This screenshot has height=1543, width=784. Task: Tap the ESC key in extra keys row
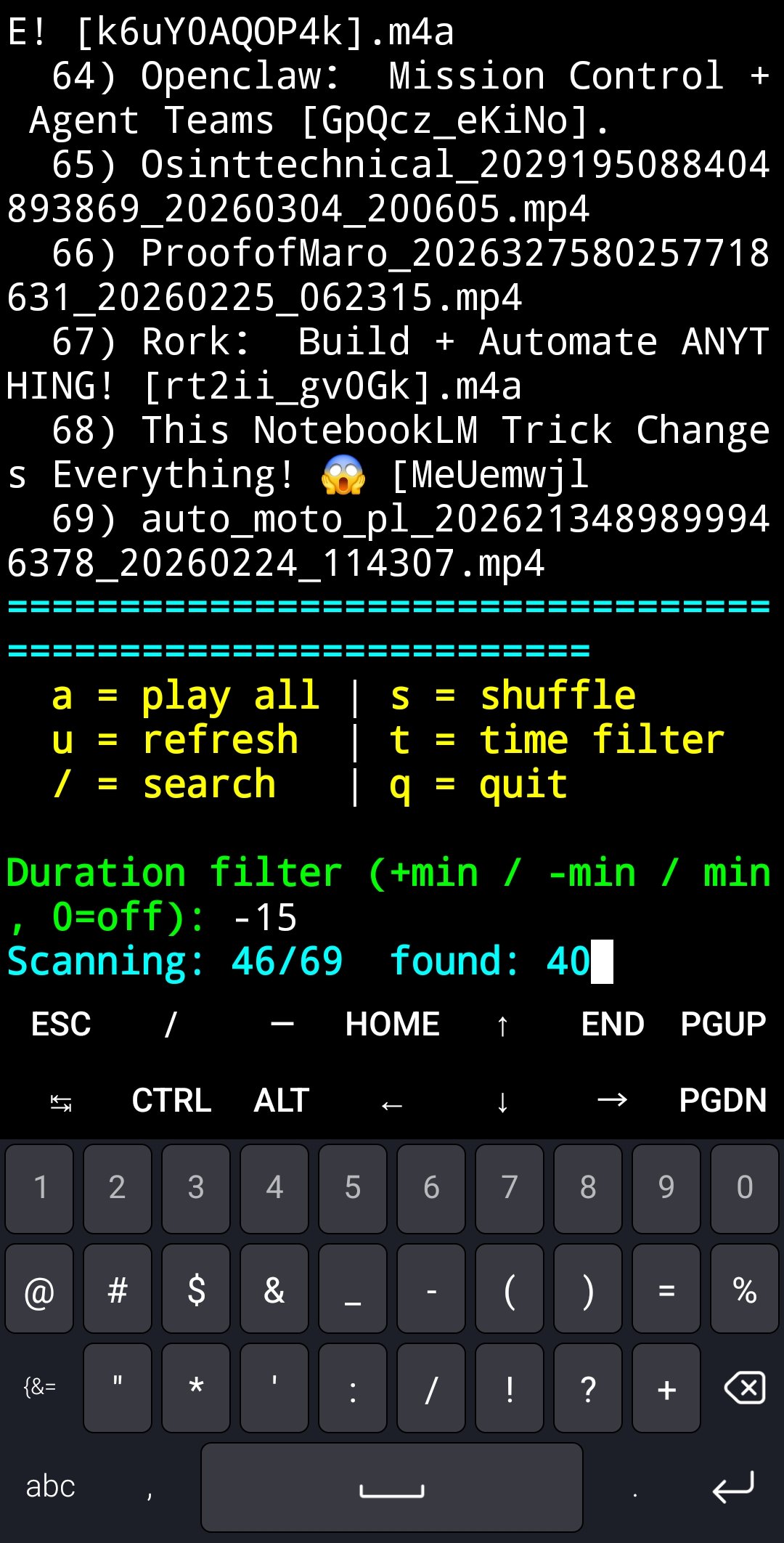(61, 1025)
